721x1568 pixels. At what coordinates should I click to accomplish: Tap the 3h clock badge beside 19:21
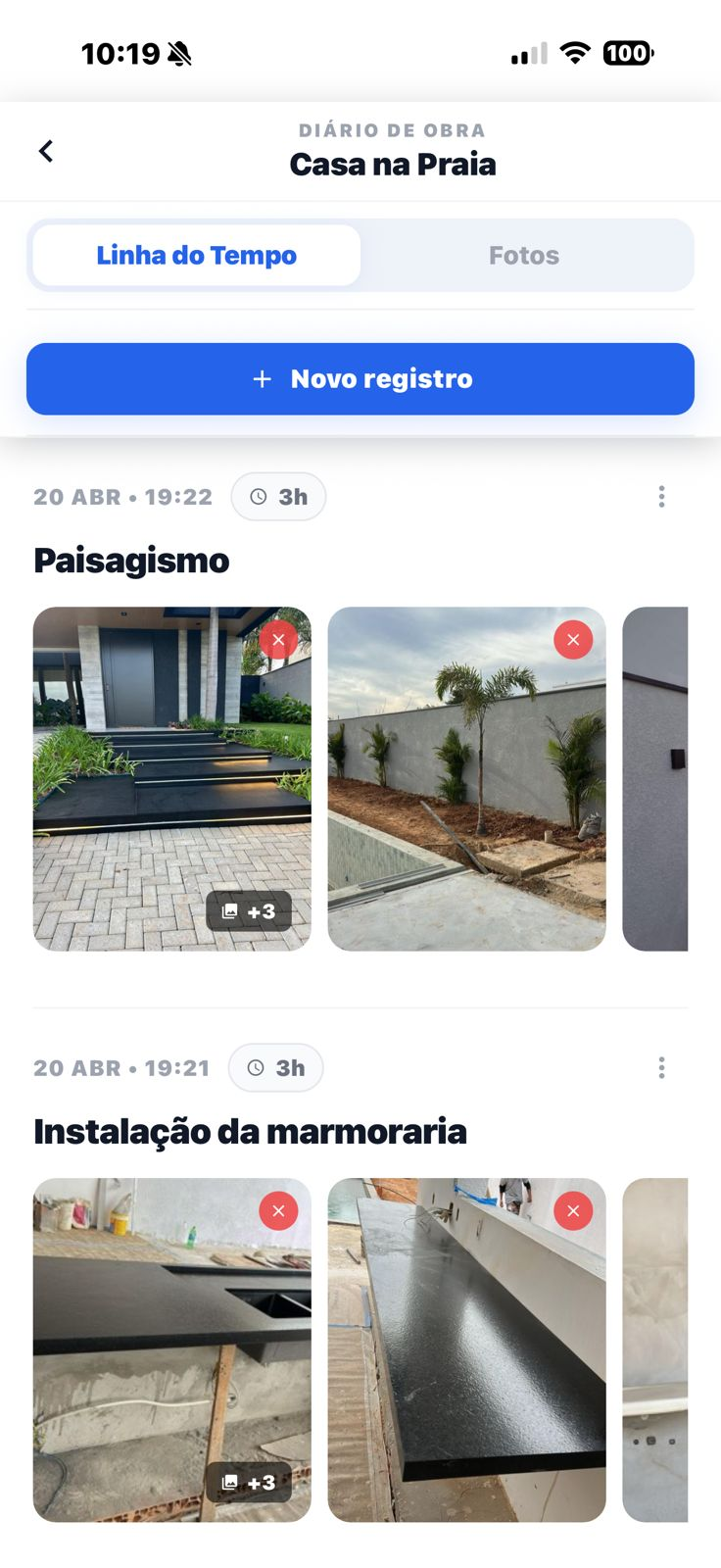(x=275, y=1067)
